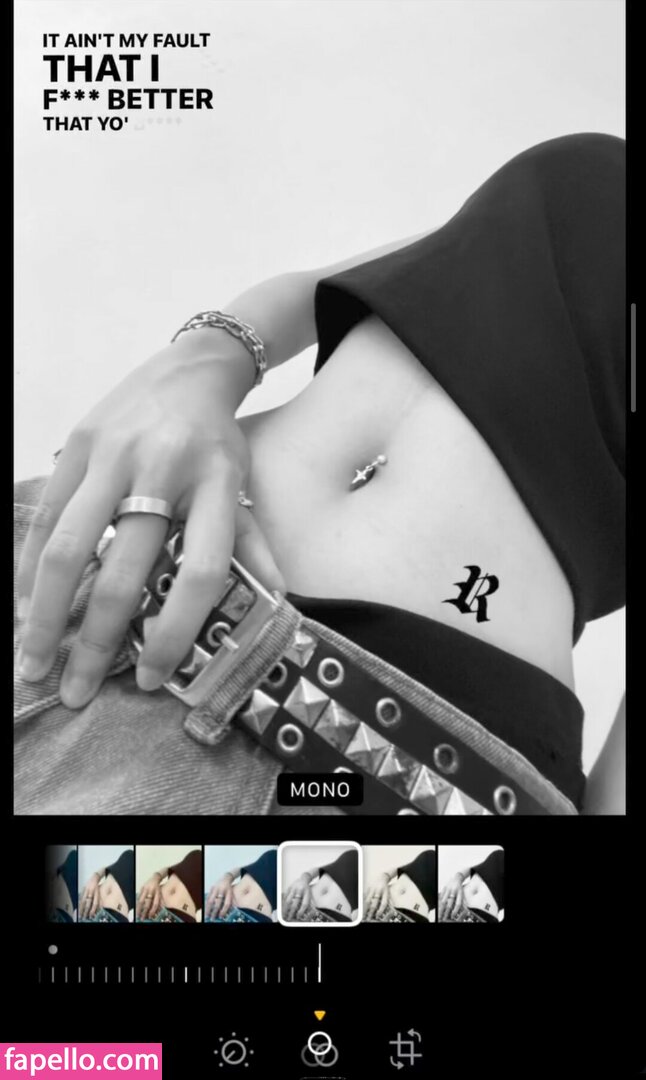Apply the Dramatic Cool filter before Mono
646x1080 pixels.
pos(240,884)
